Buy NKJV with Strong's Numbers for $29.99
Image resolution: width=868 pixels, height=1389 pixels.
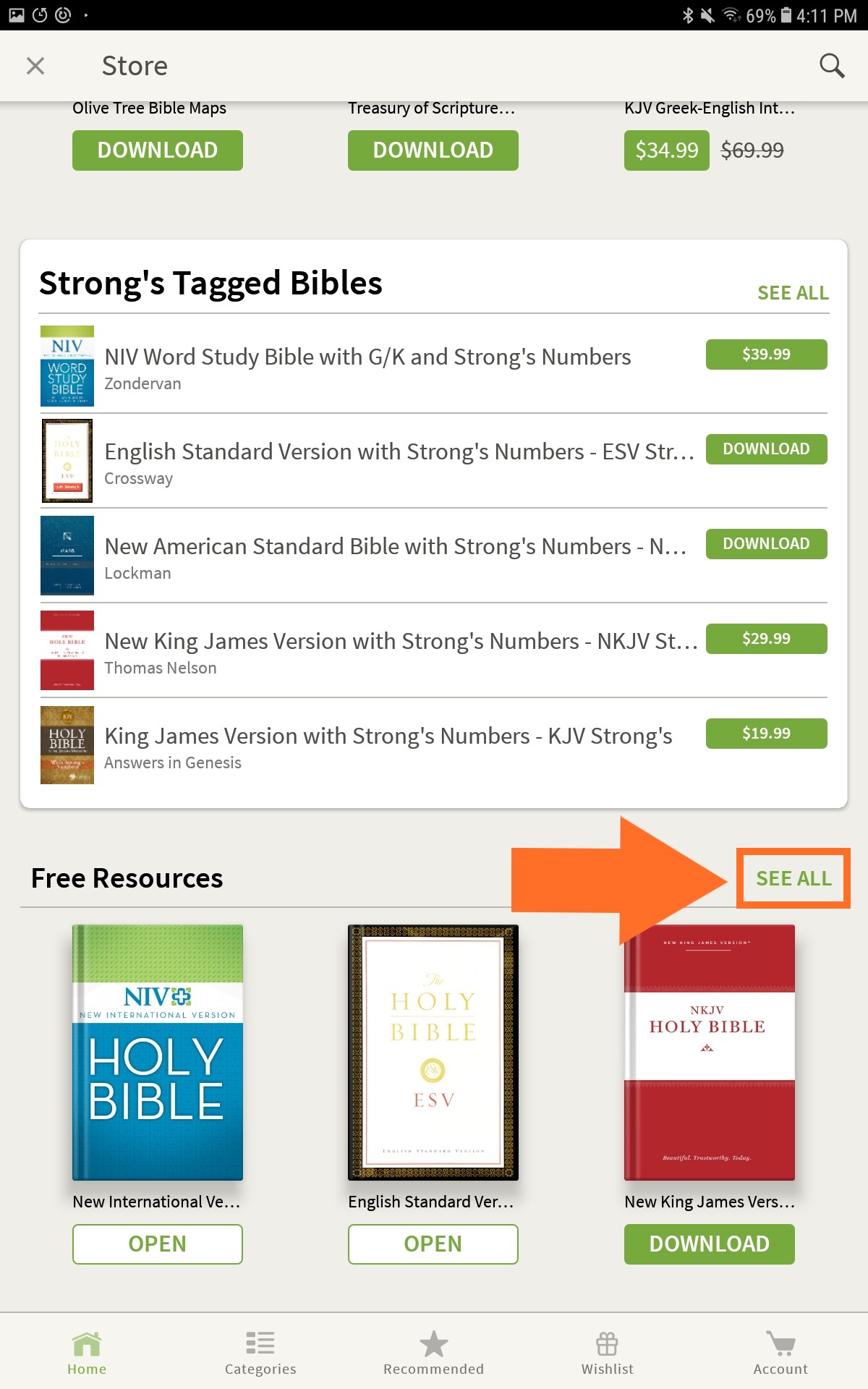pyautogui.click(x=766, y=639)
